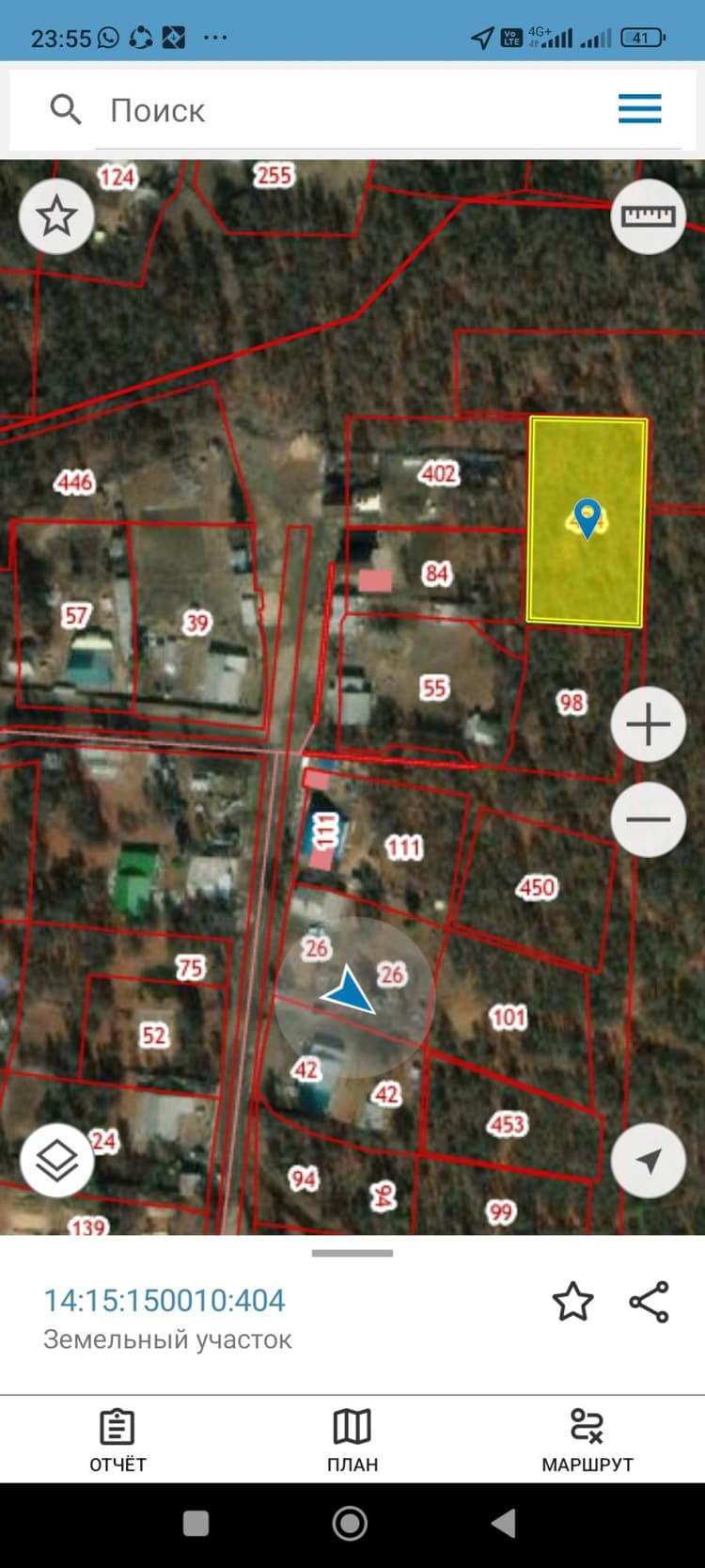Open the hamburger menu
The height and width of the screenshot is (1568, 705).
(x=640, y=109)
